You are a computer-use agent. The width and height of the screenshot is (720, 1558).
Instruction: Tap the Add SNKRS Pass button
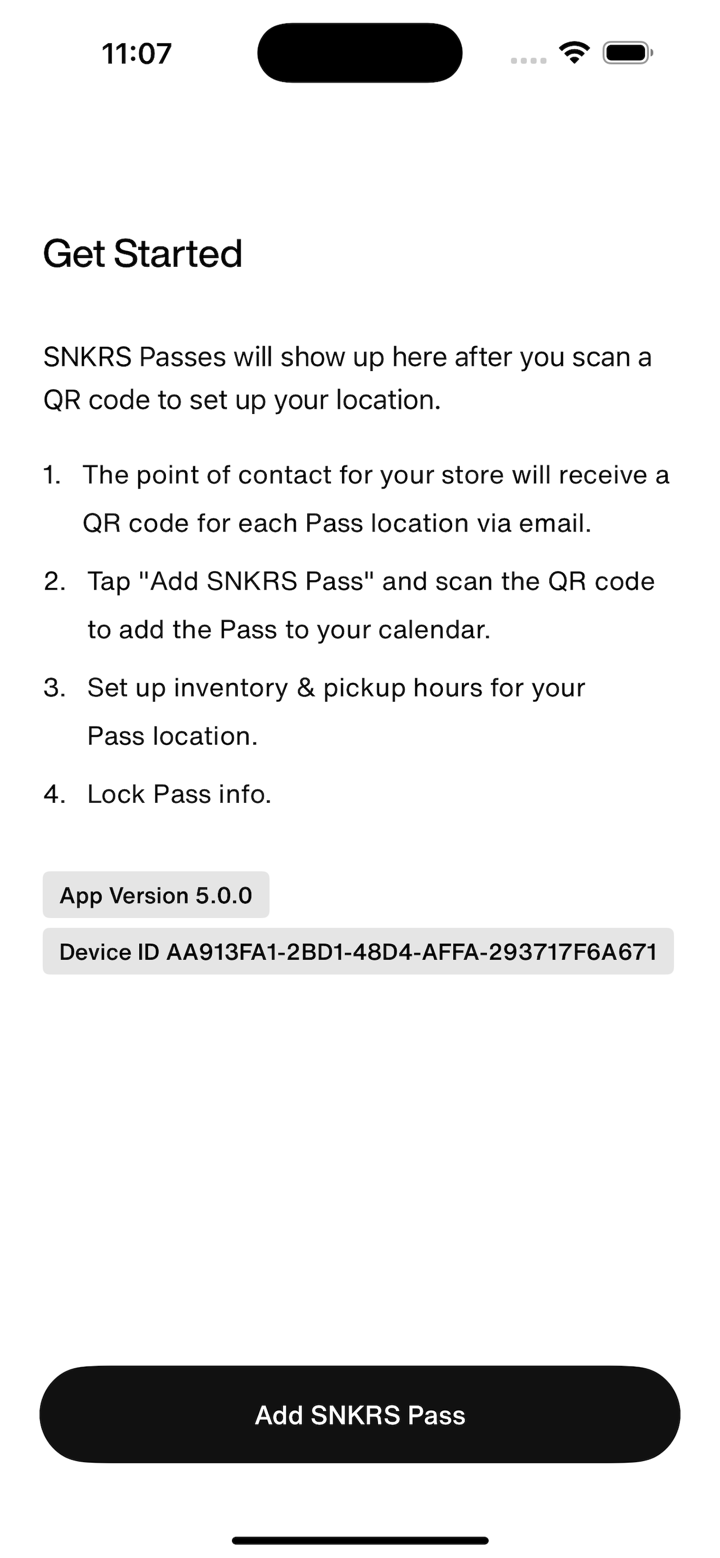pos(360,1414)
